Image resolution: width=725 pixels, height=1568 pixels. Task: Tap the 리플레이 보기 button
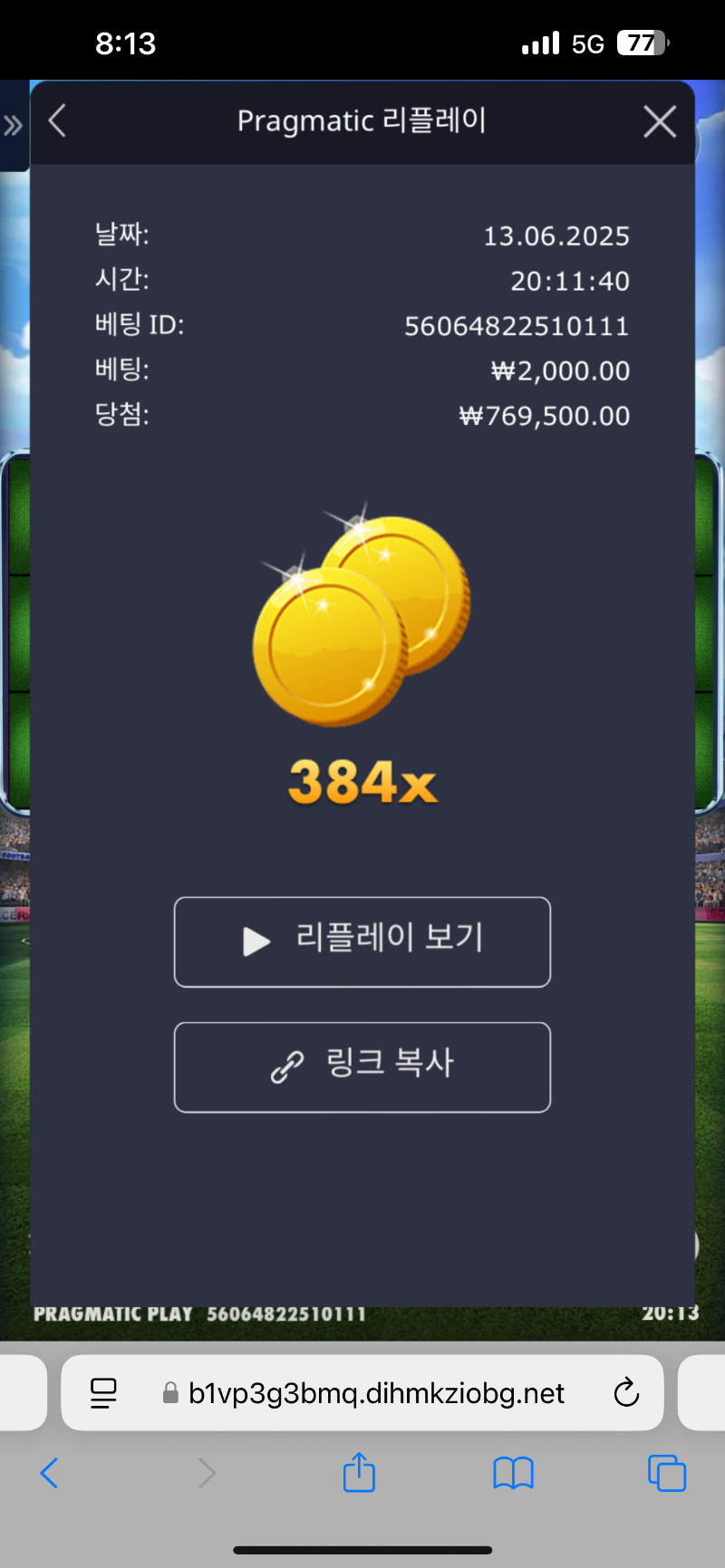362,941
